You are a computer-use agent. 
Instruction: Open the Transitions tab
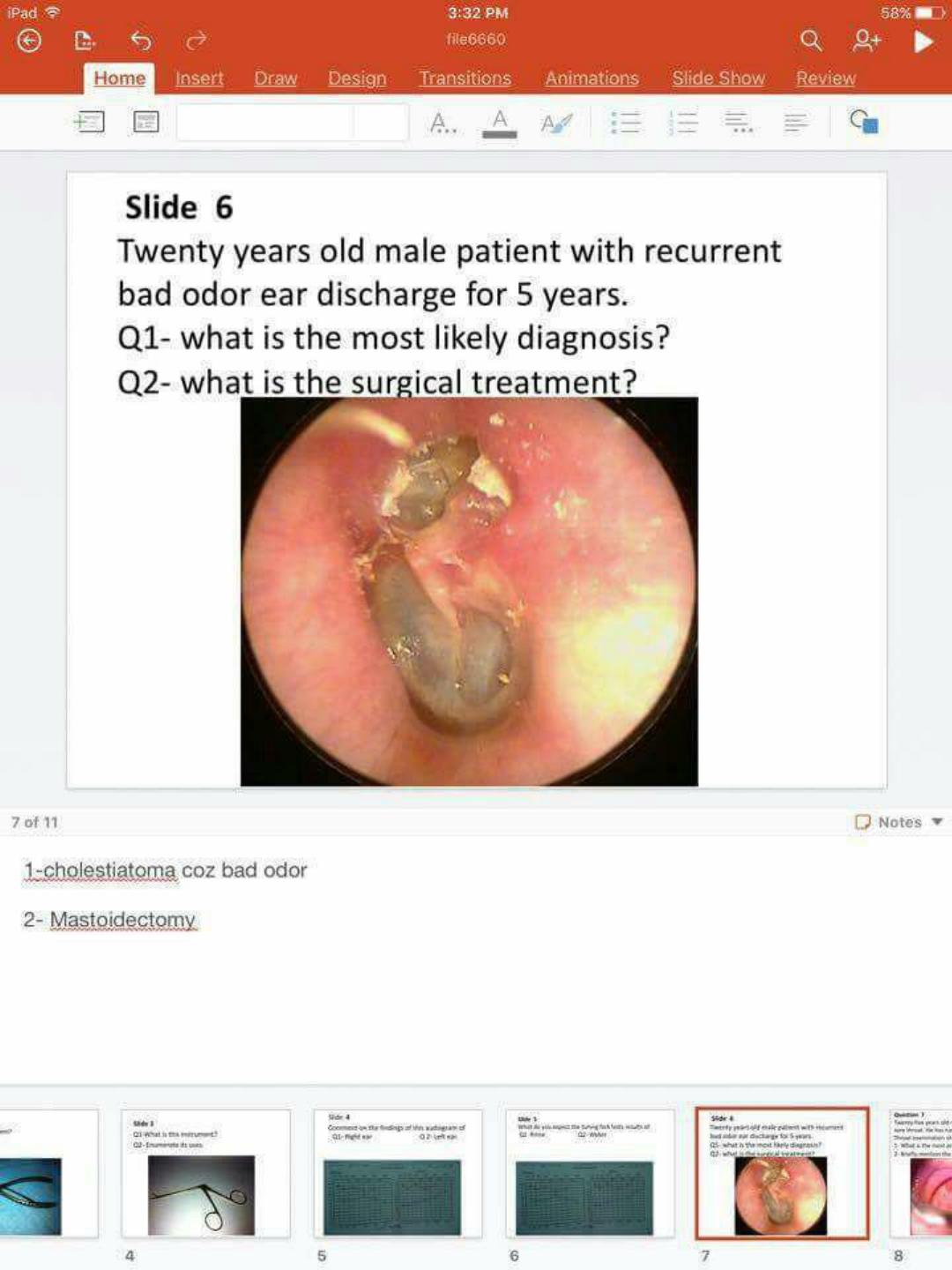(x=465, y=78)
